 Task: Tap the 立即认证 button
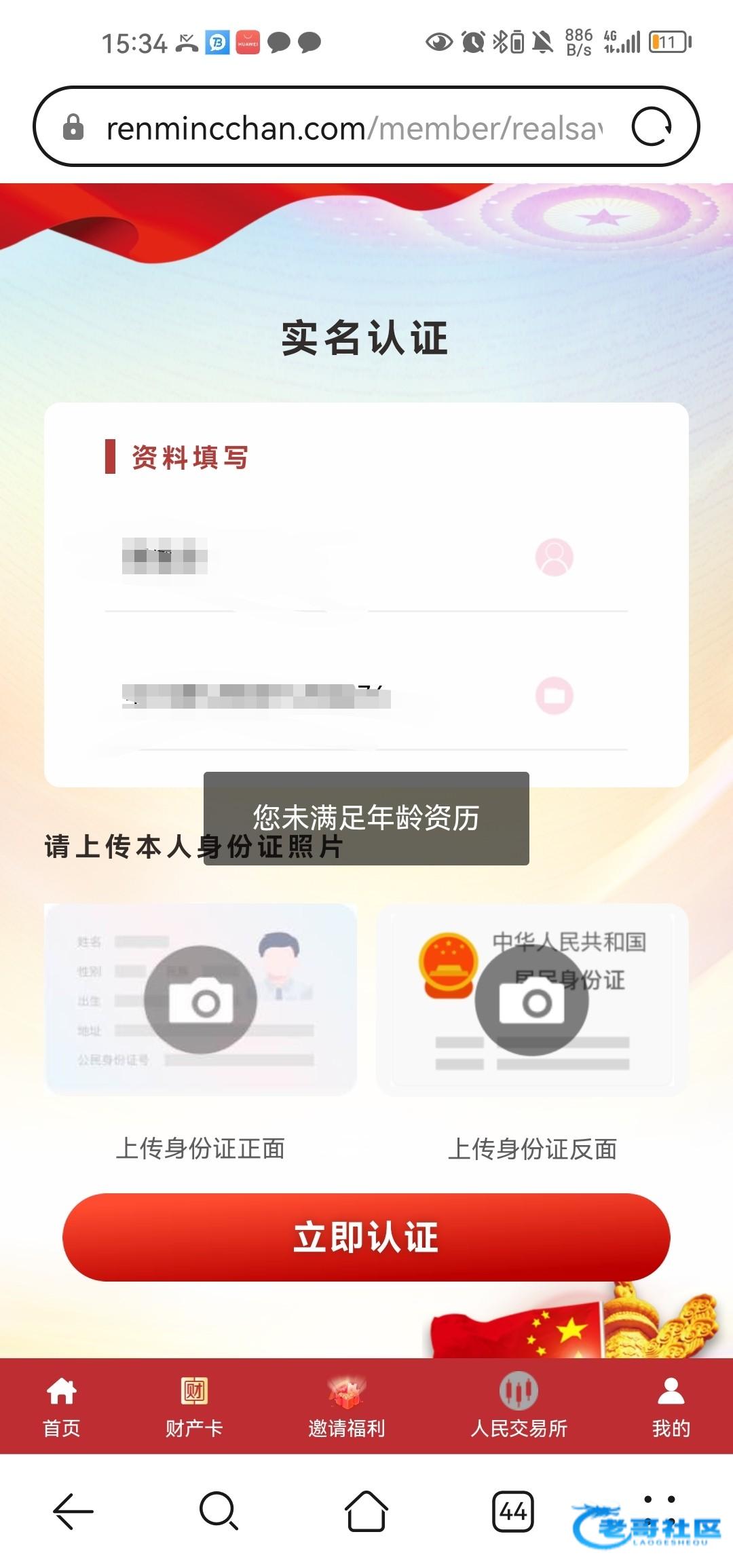point(366,1237)
